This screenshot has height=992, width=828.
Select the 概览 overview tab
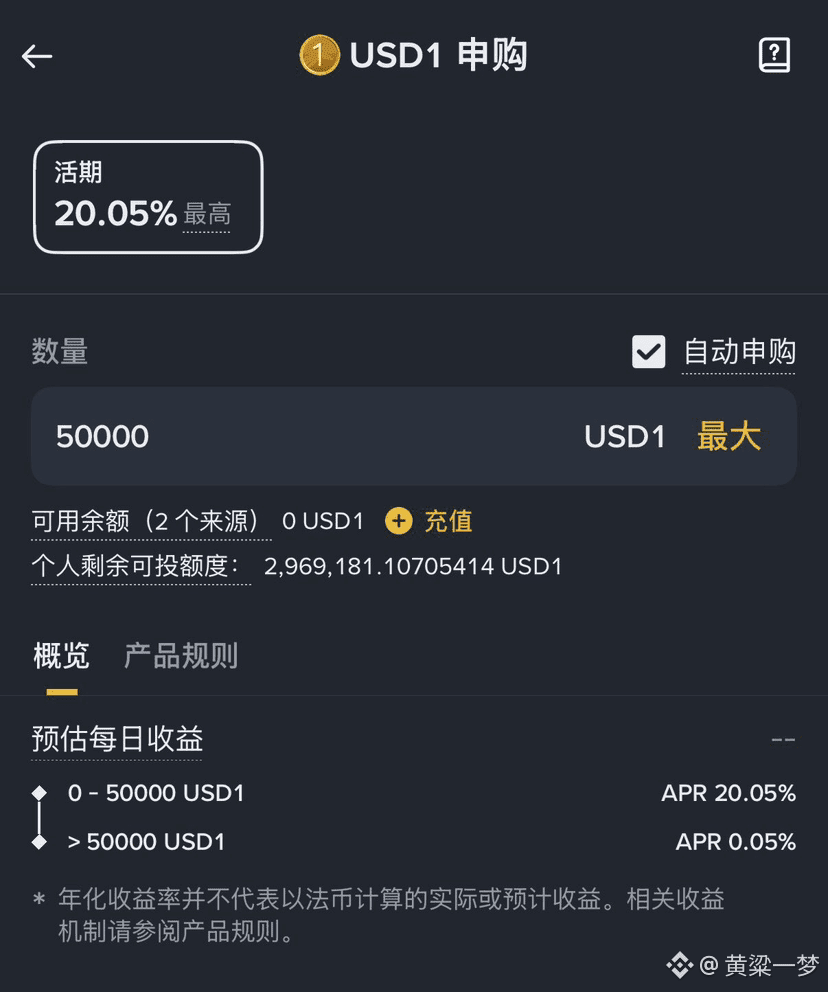tap(60, 656)
